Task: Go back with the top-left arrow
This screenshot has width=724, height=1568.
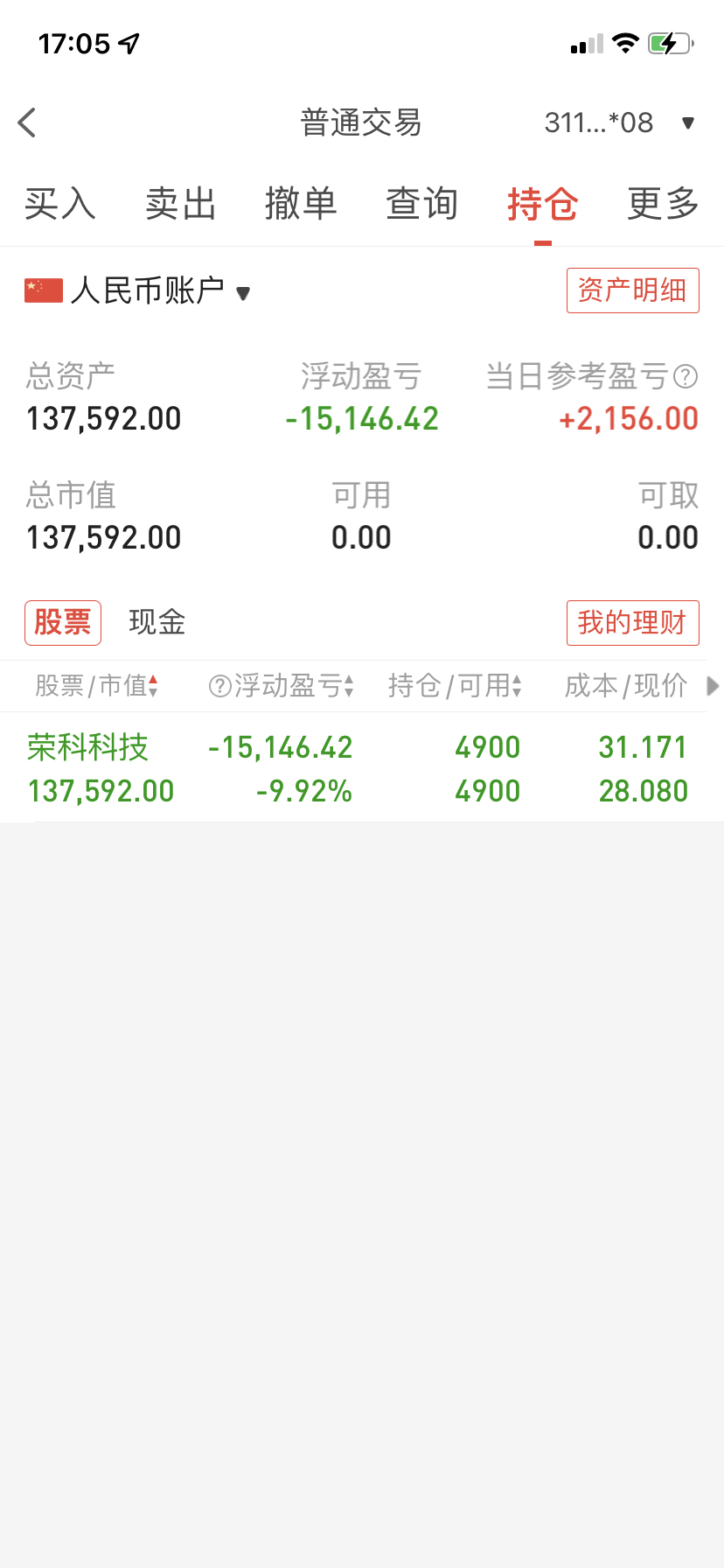Action: coord(28,122)
